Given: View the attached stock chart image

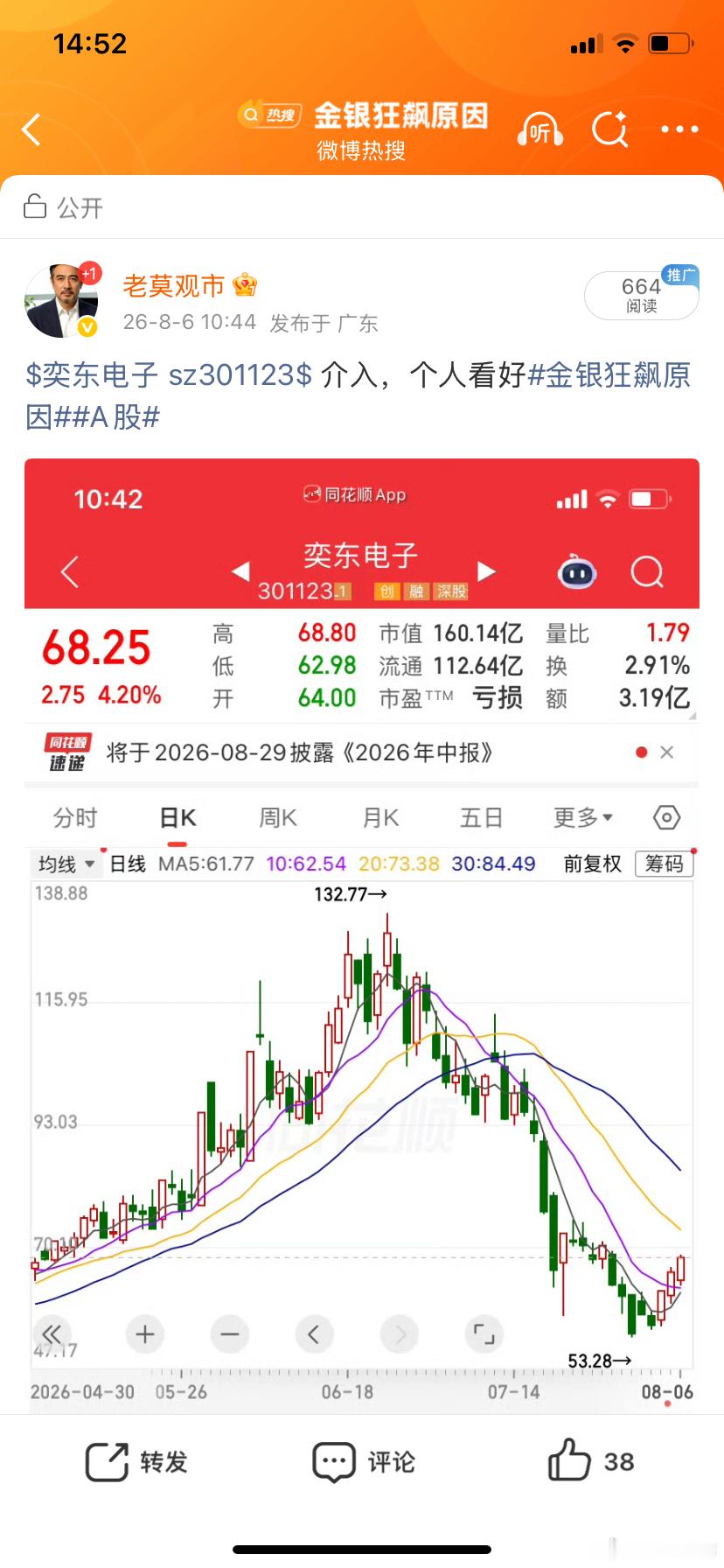Looking at the screenshot, I should coord(362,935).
